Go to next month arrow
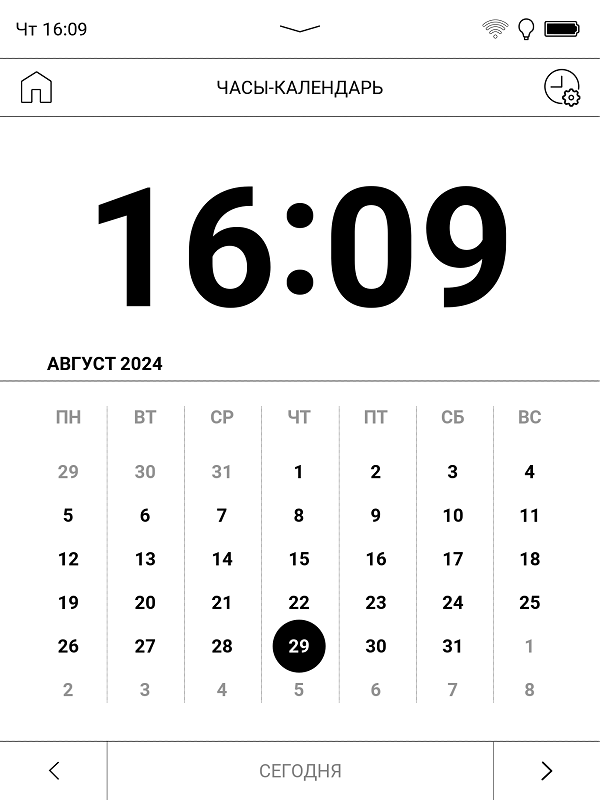 click(x=546, y=771)
